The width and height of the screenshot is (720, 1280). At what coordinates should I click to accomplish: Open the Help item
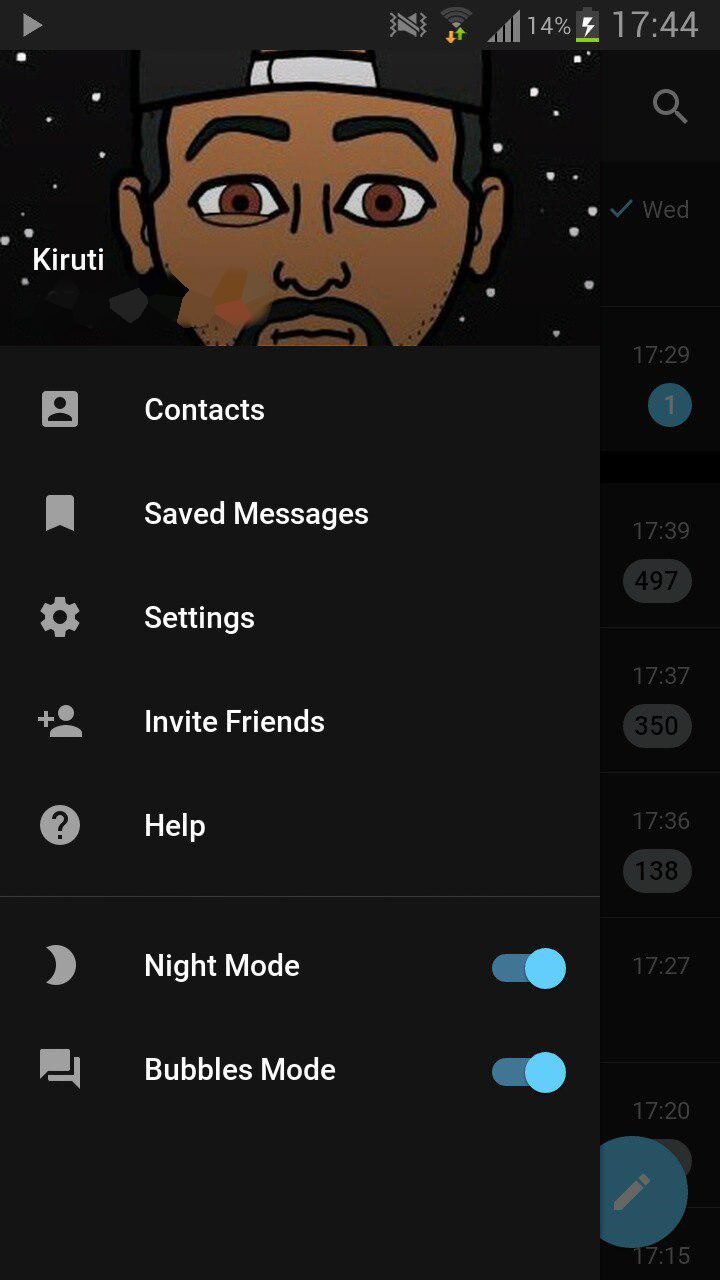[300, 825]
